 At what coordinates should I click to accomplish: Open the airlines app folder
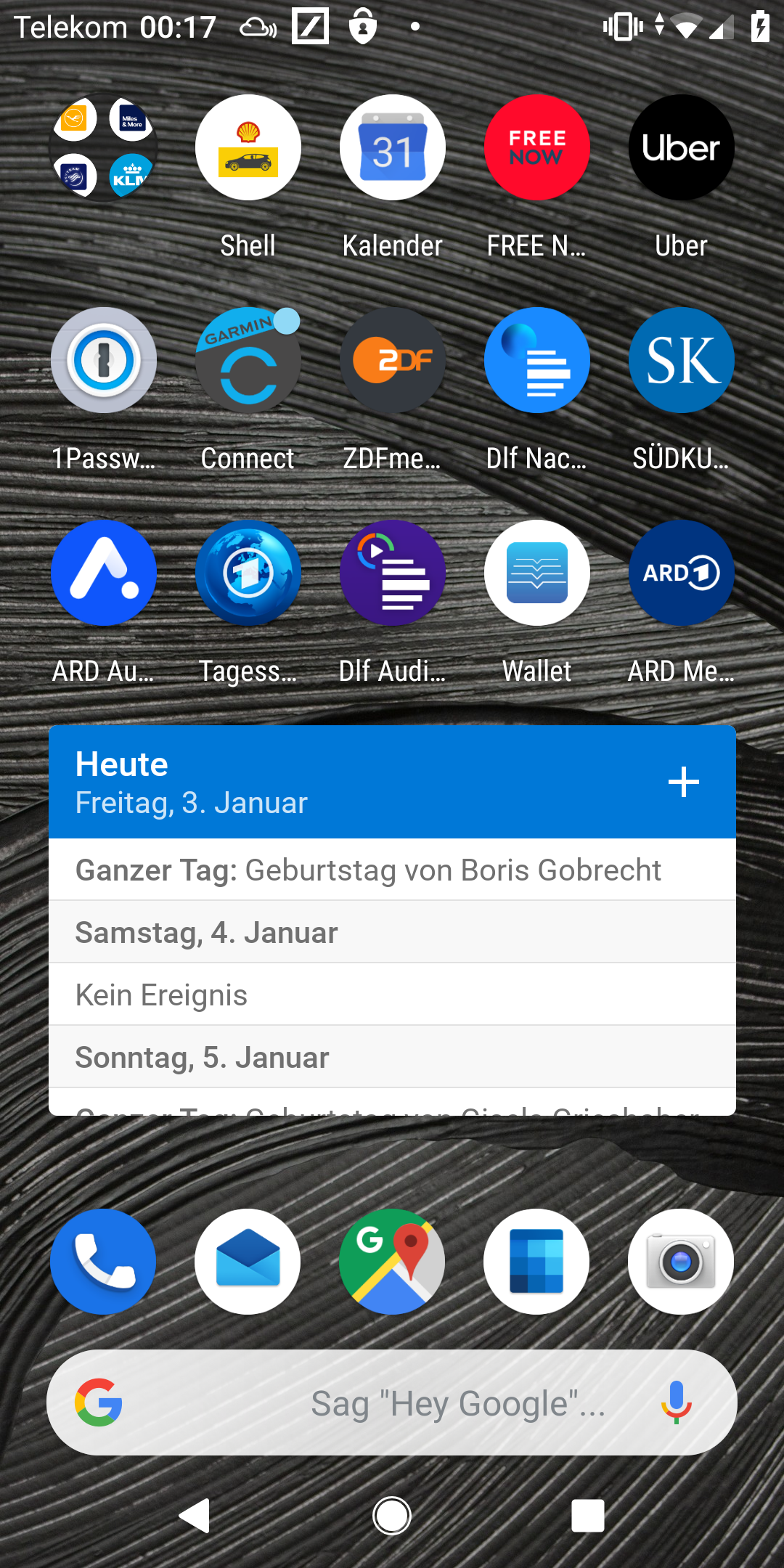pyautogui.click(x=103, y=147)
